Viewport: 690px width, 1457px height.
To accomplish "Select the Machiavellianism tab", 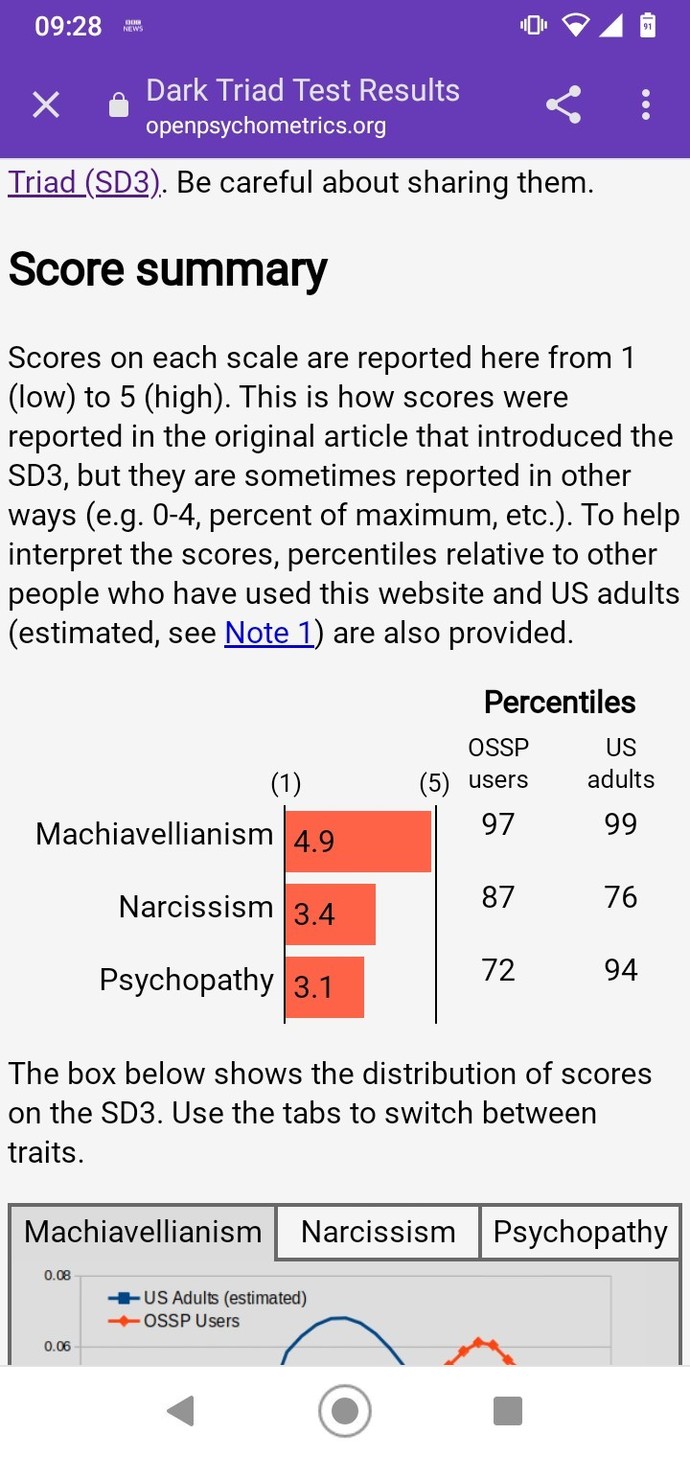I will (143, 1231).
